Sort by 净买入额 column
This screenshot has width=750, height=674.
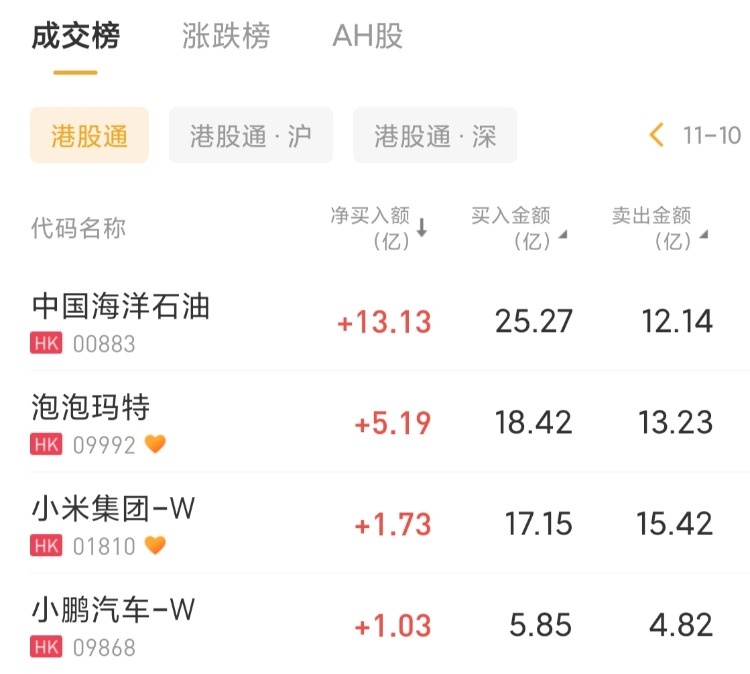(x=379, y=228)
